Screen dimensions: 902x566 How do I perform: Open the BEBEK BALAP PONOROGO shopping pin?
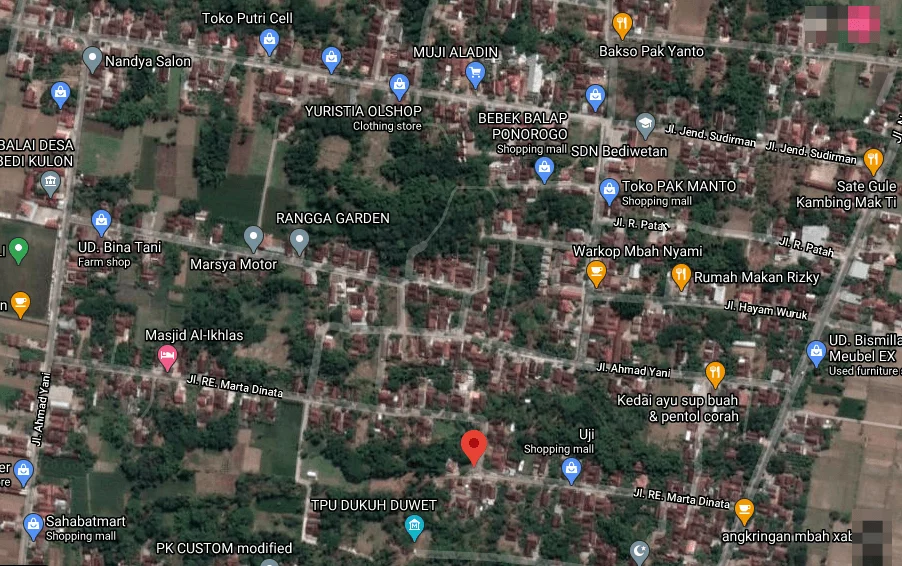click(x=544, y=169)
